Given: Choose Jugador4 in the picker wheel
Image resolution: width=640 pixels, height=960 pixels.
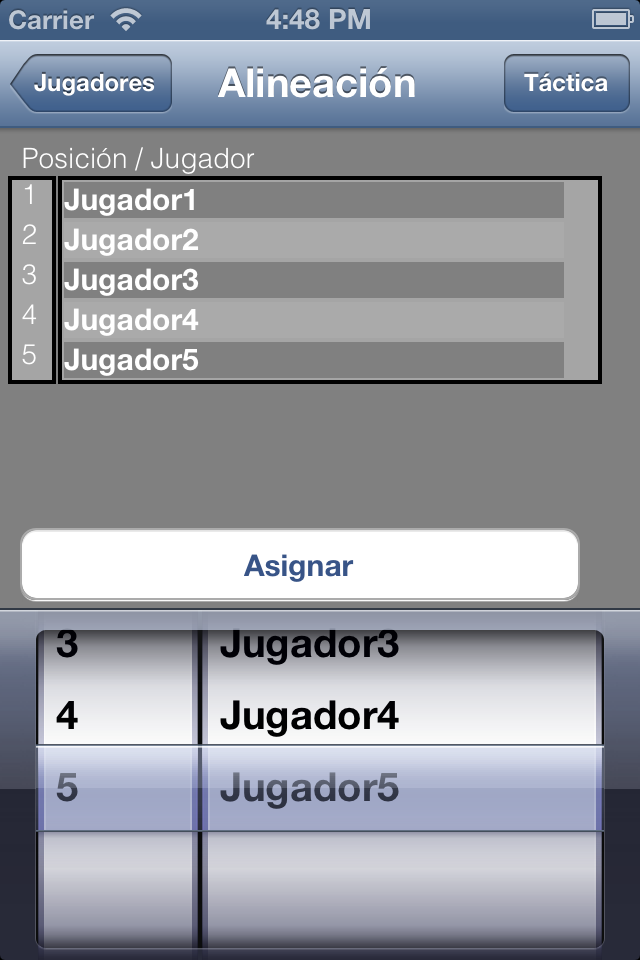Looking at the screenshot, I should click(x=402, y=715).
